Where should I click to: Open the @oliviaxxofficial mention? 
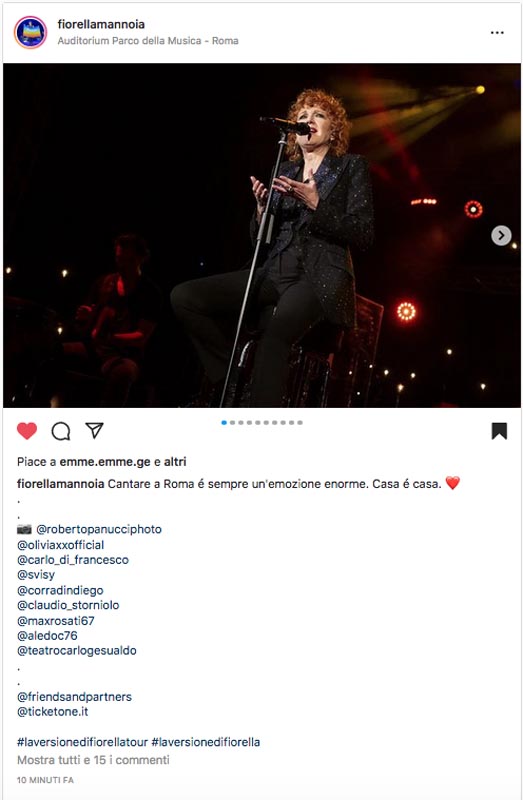pos(61,545)
